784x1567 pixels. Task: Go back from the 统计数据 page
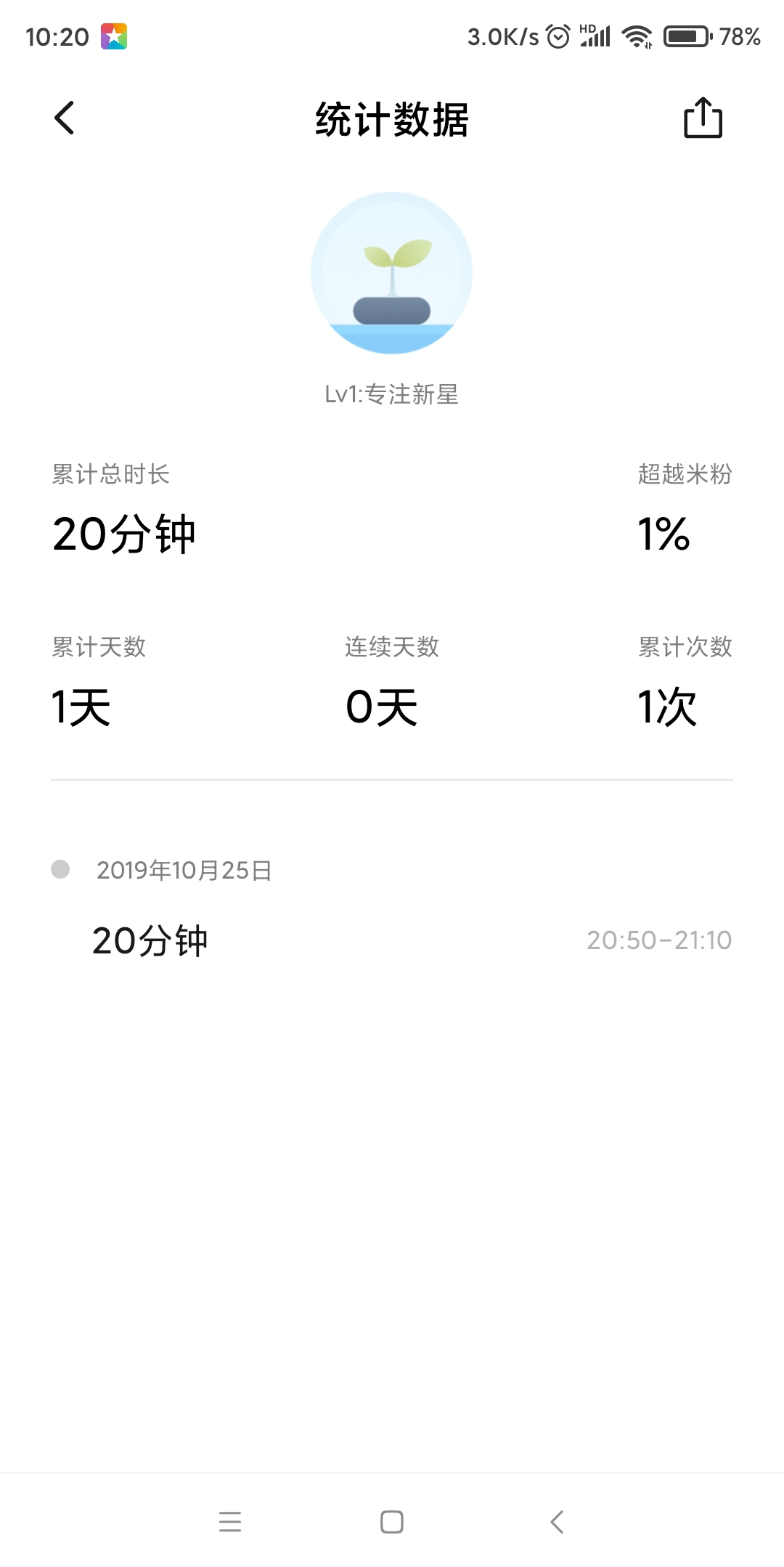click(65, 118)
